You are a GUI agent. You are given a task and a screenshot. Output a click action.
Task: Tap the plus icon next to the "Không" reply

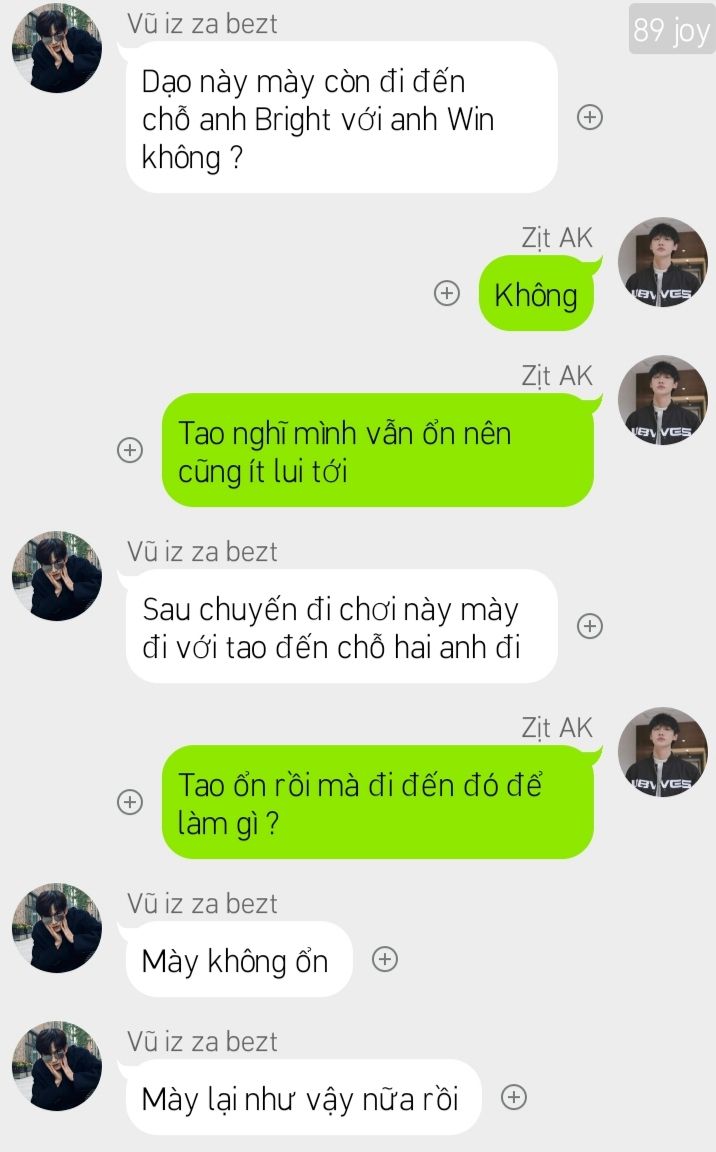click(446, 293)
